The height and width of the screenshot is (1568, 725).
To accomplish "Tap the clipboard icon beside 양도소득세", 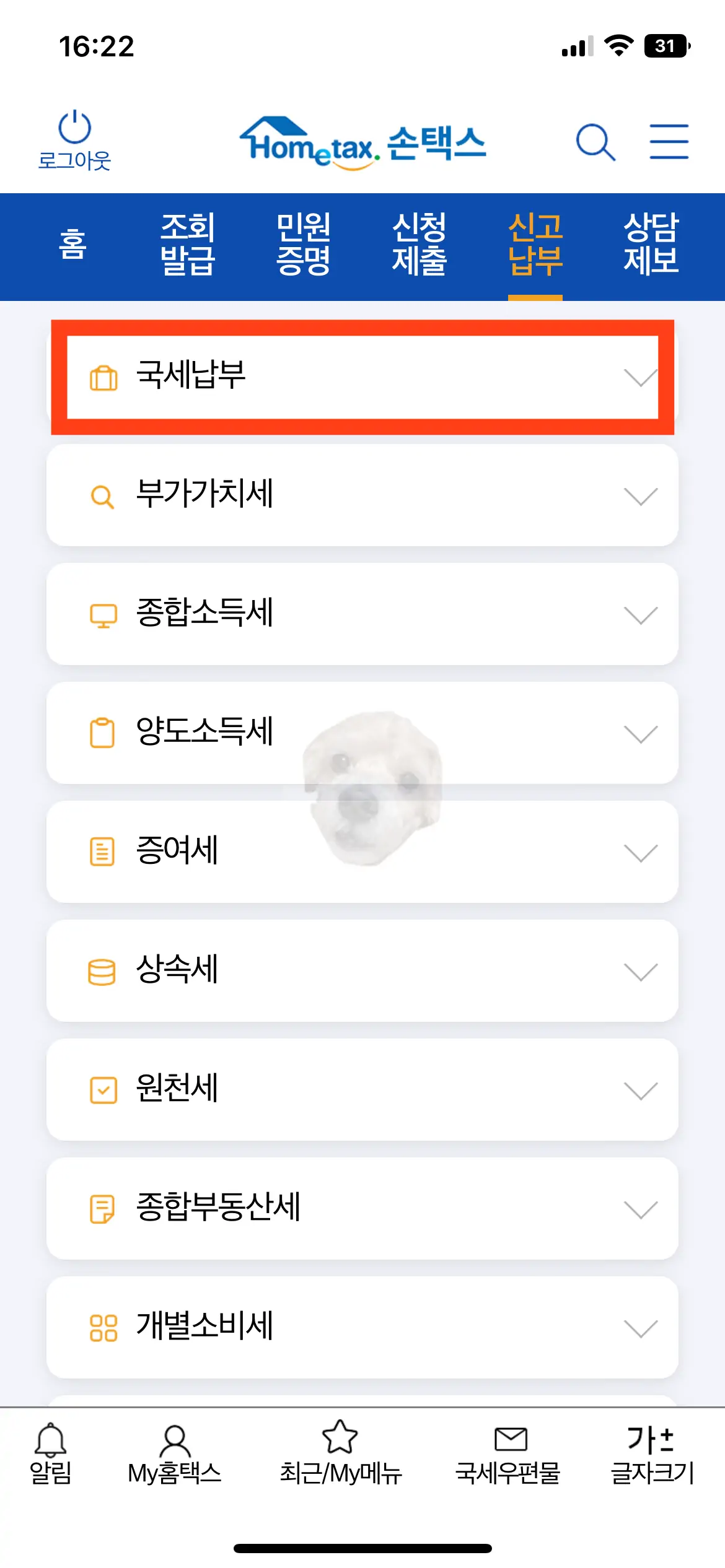I will coord(102,733).
